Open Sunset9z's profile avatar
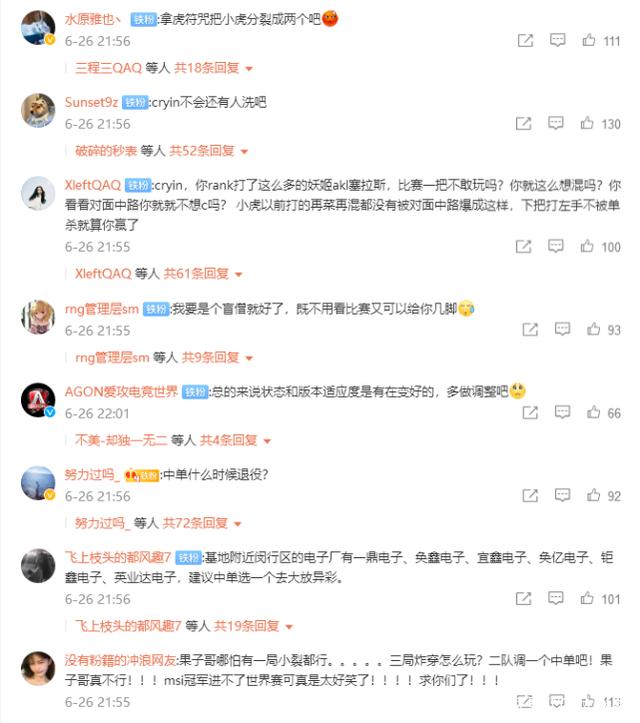Screen dimensions: 640x723 (x=37, y=108)
